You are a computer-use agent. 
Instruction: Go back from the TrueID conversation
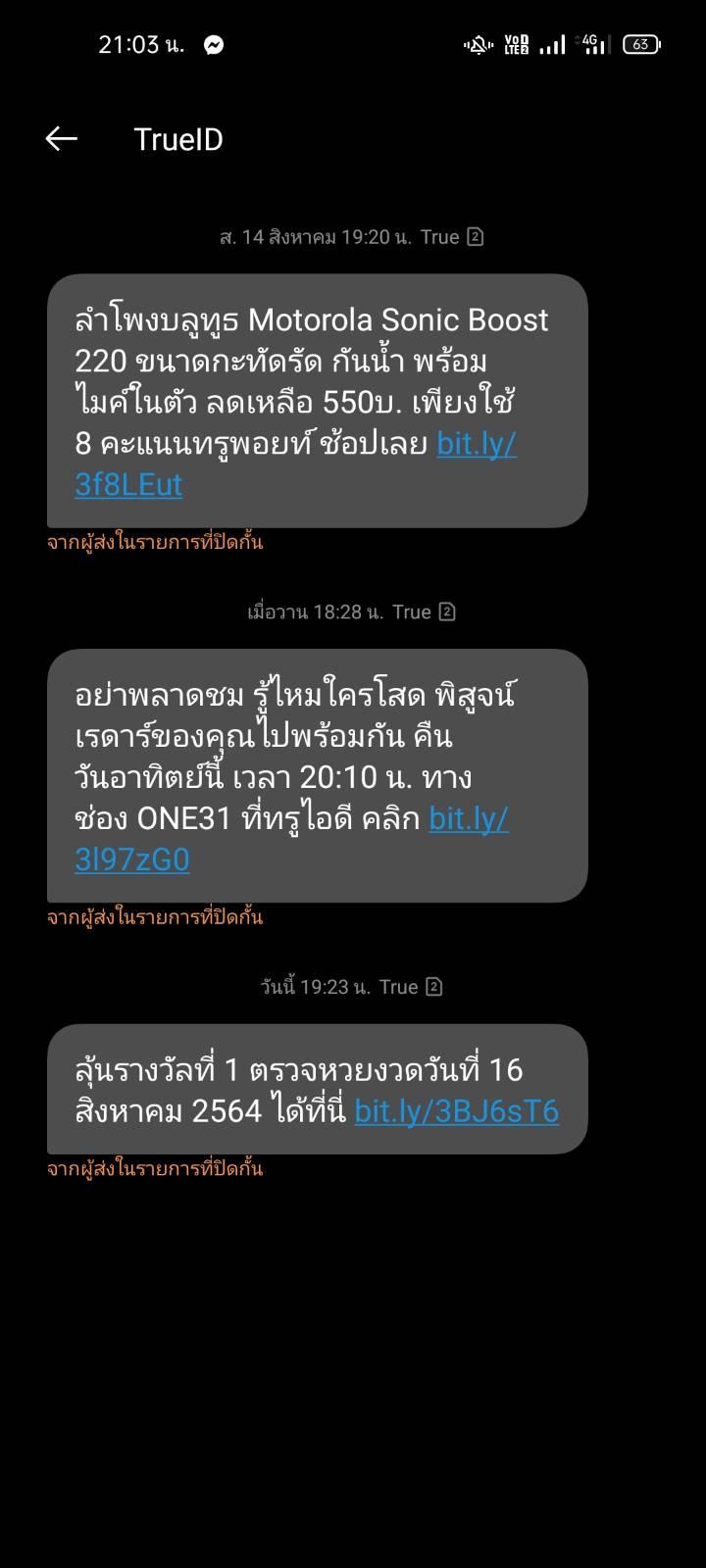[x=61, y=139]
